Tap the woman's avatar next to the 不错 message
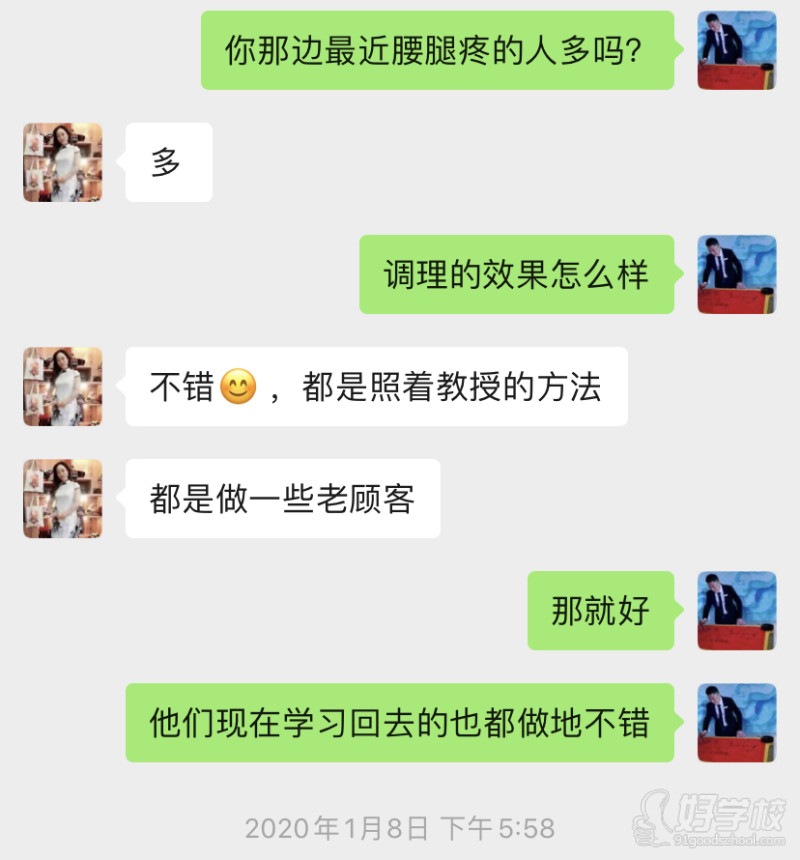800x860 pixels. pos(62,386)
